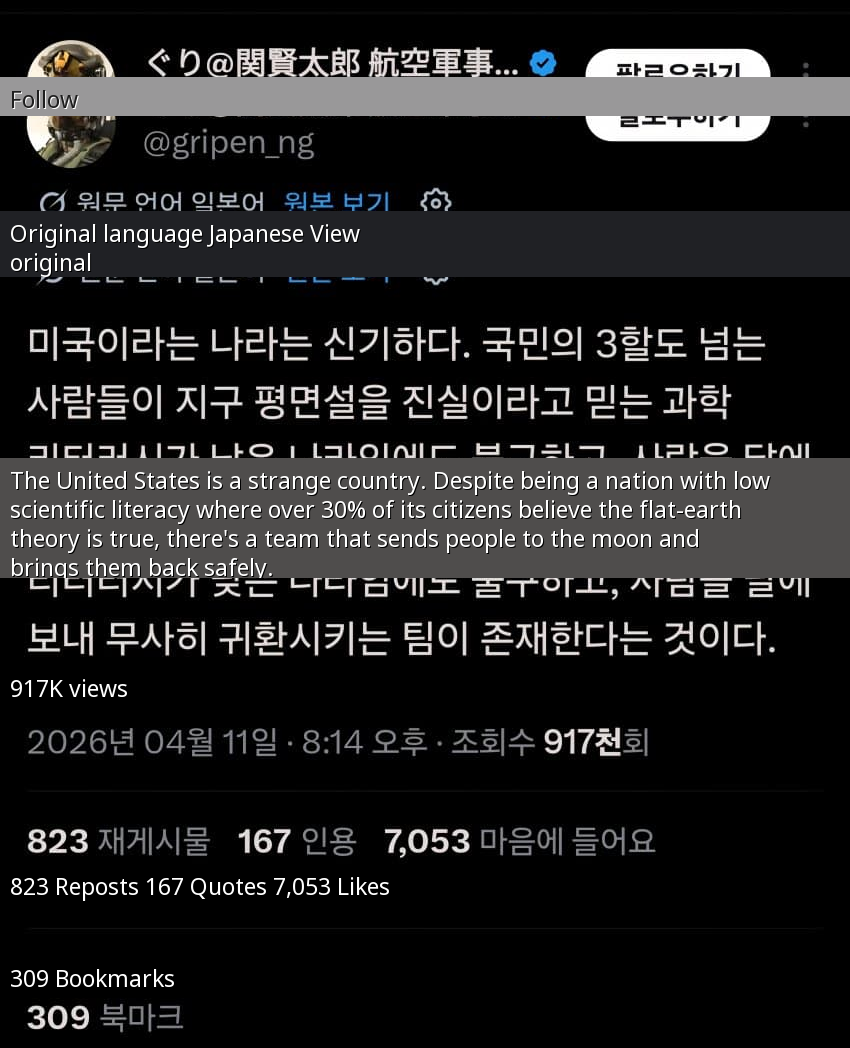
Task: Open the author's profile picture
Action: (70, 135)
